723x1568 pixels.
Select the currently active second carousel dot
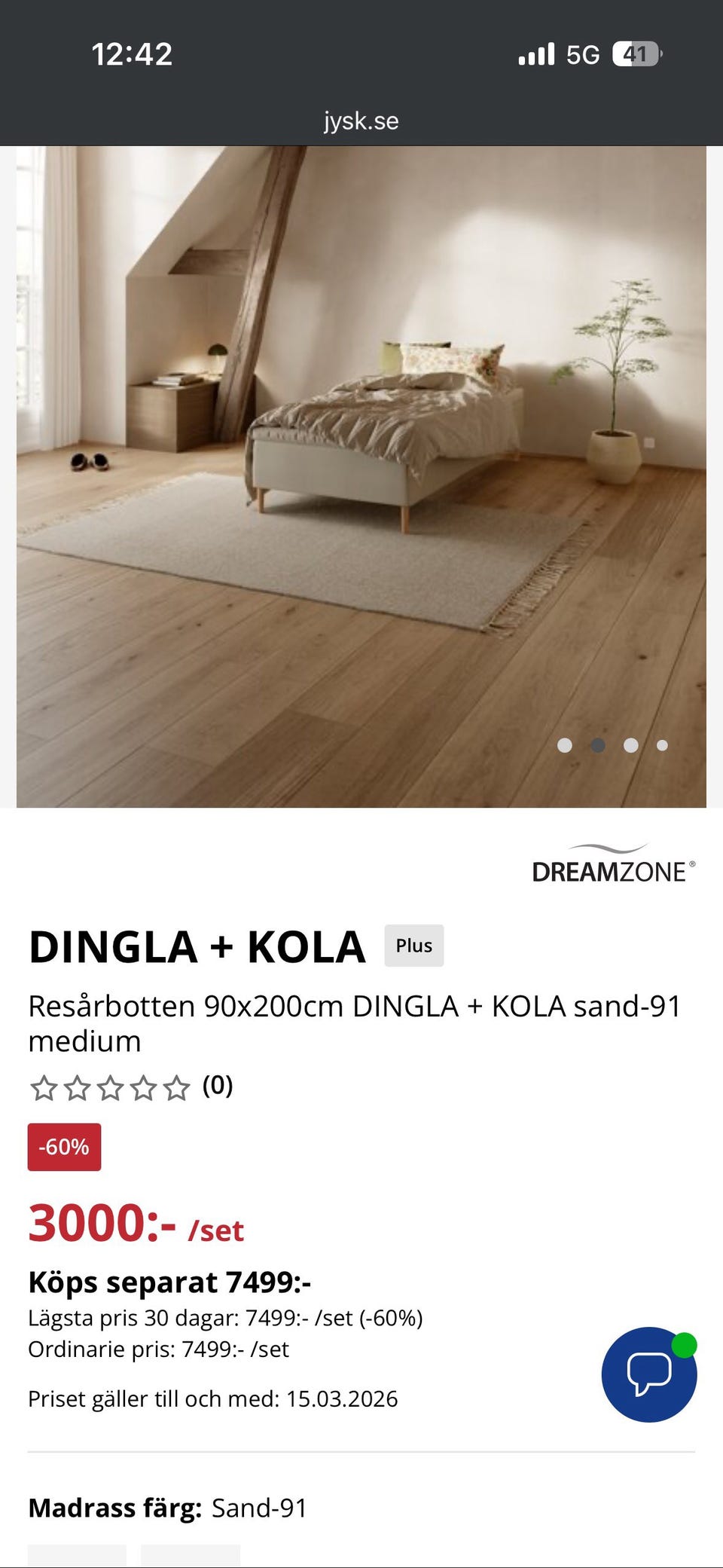coord(597,745)
